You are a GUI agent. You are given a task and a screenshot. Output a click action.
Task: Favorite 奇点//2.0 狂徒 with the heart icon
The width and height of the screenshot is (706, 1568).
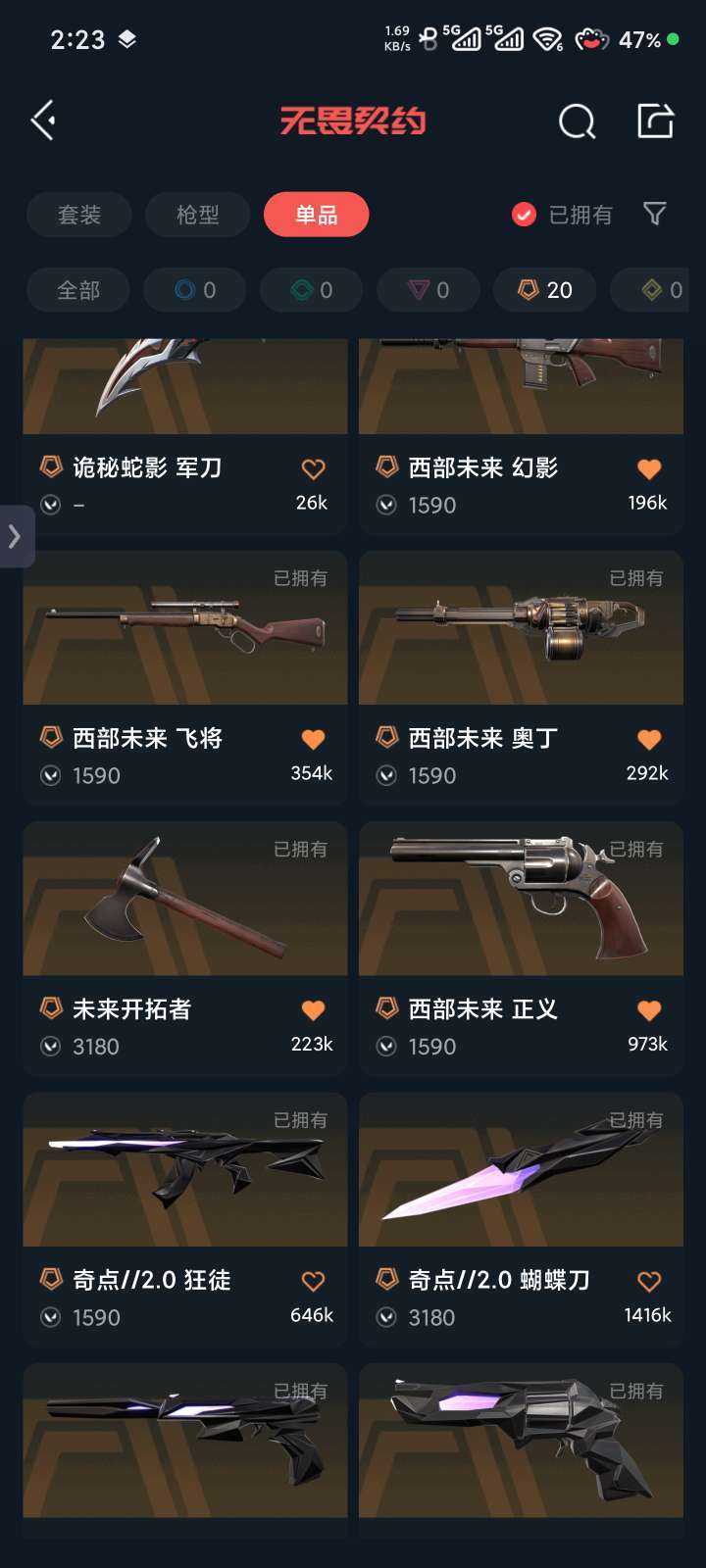coord(312,1279)
